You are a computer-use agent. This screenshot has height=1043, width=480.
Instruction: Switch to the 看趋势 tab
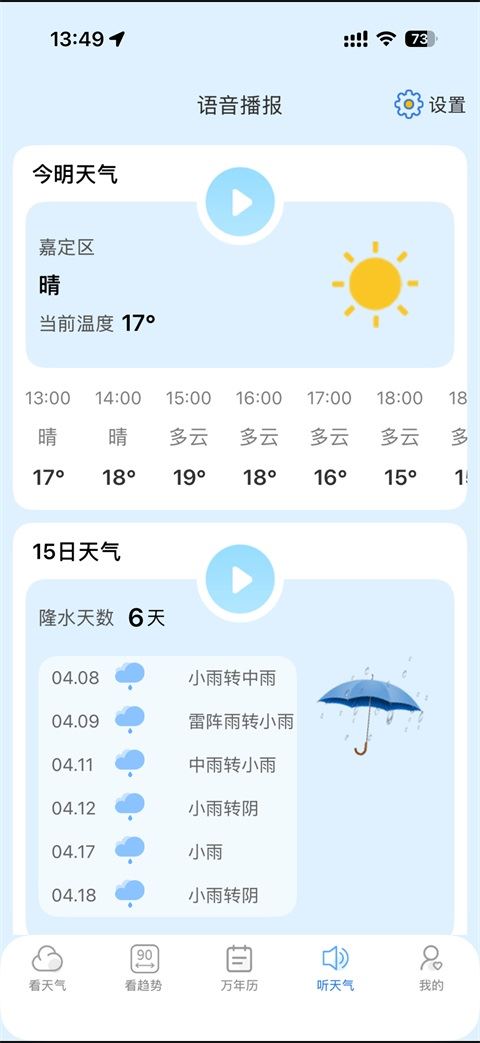[x=144, y=968]
